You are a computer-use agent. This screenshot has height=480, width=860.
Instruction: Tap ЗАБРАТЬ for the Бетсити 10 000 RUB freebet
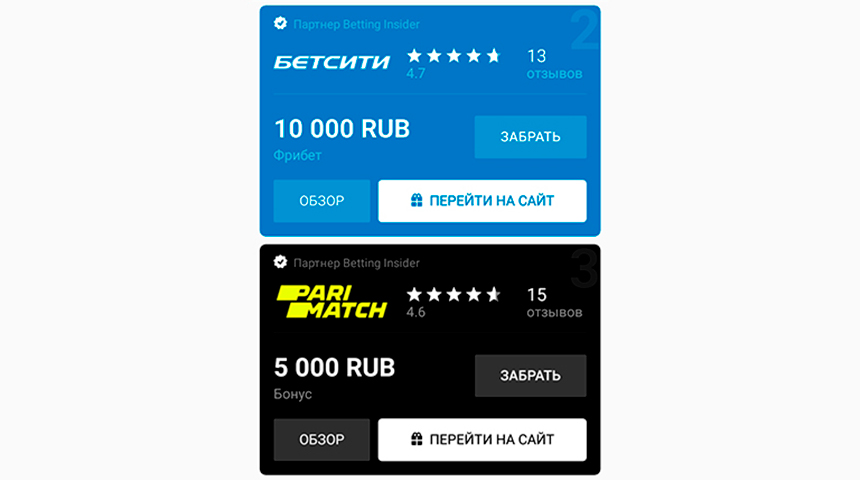[x=530, y=137]
